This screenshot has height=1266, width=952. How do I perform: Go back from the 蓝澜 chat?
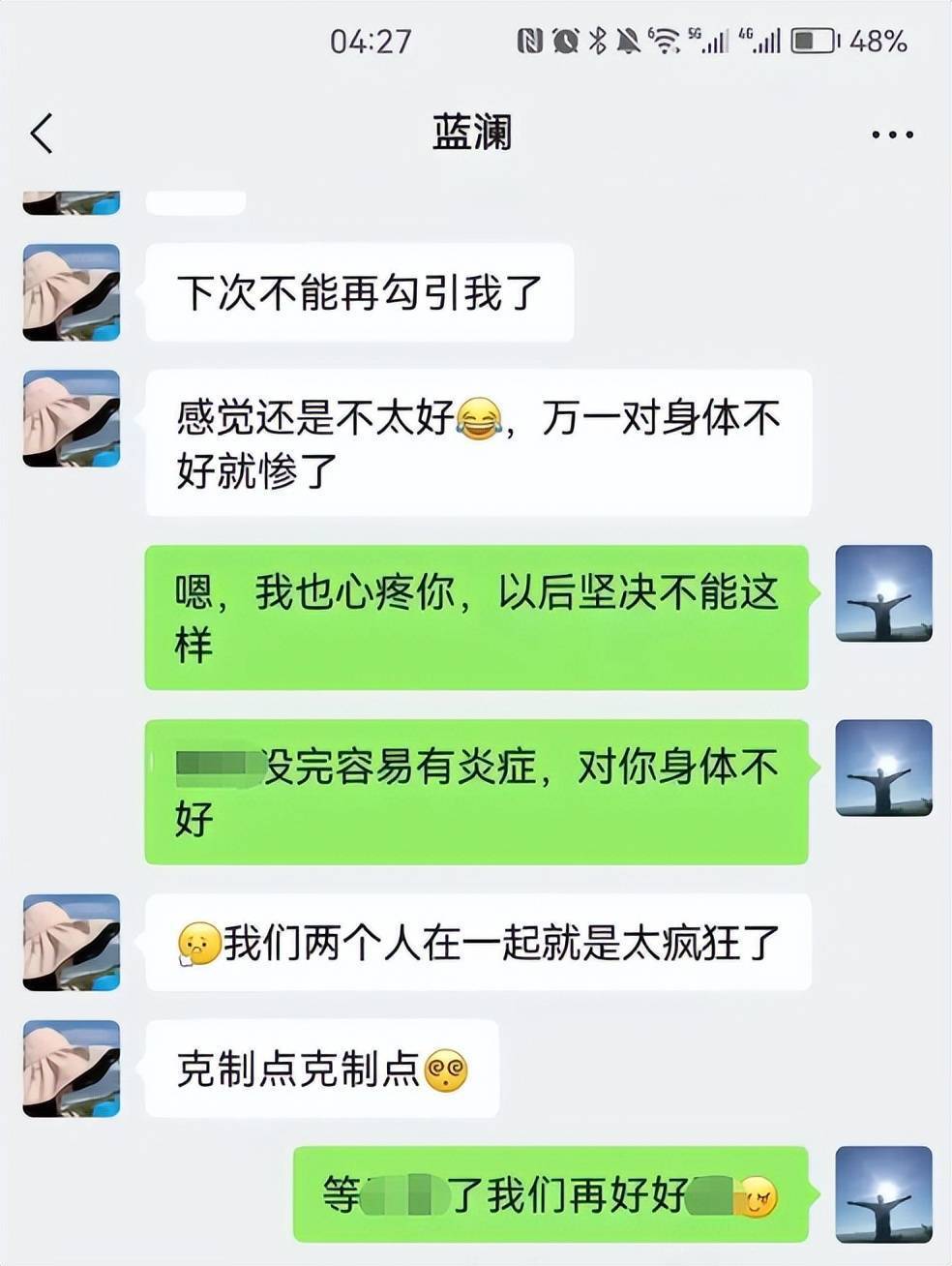[42, 134]
